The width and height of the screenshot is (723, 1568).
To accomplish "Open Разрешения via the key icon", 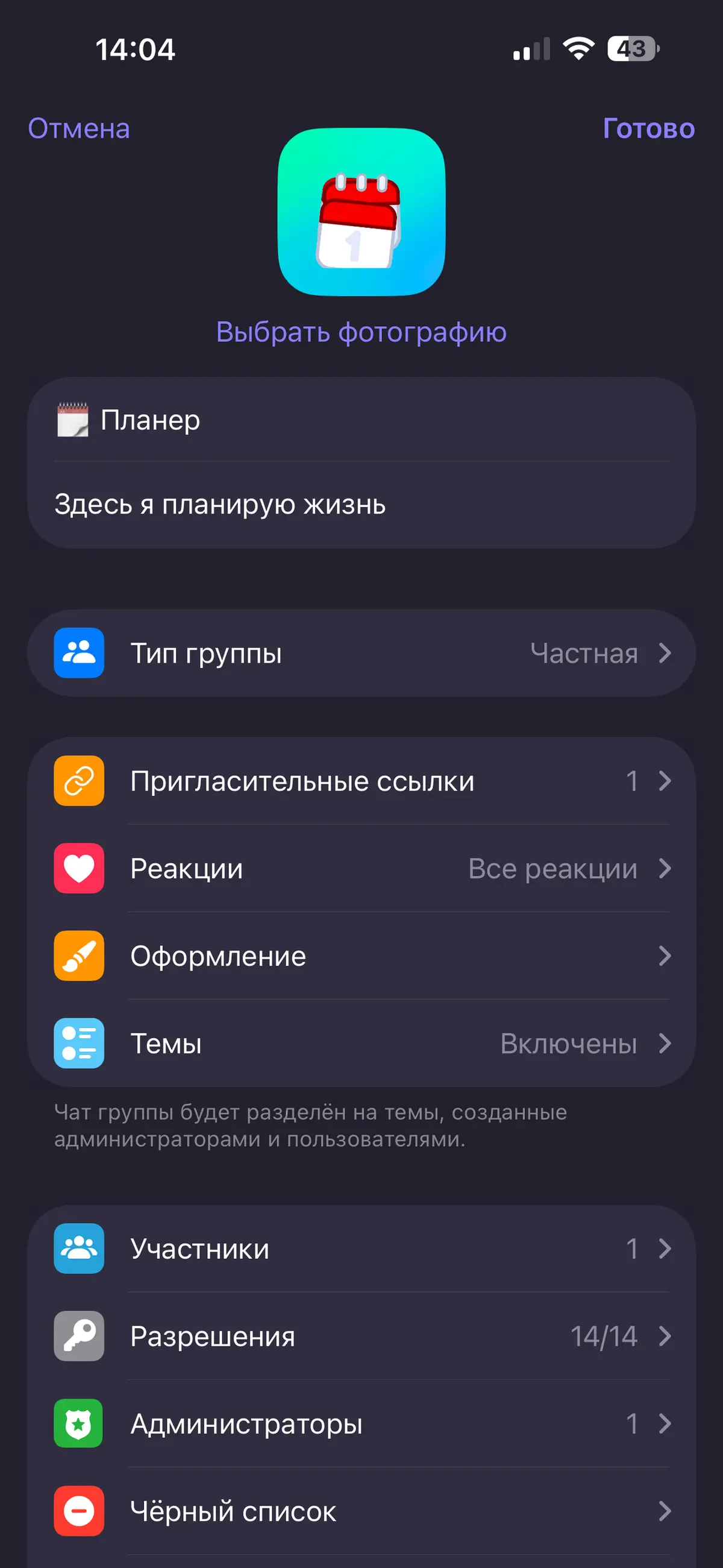I will [x=78, y=1336].
